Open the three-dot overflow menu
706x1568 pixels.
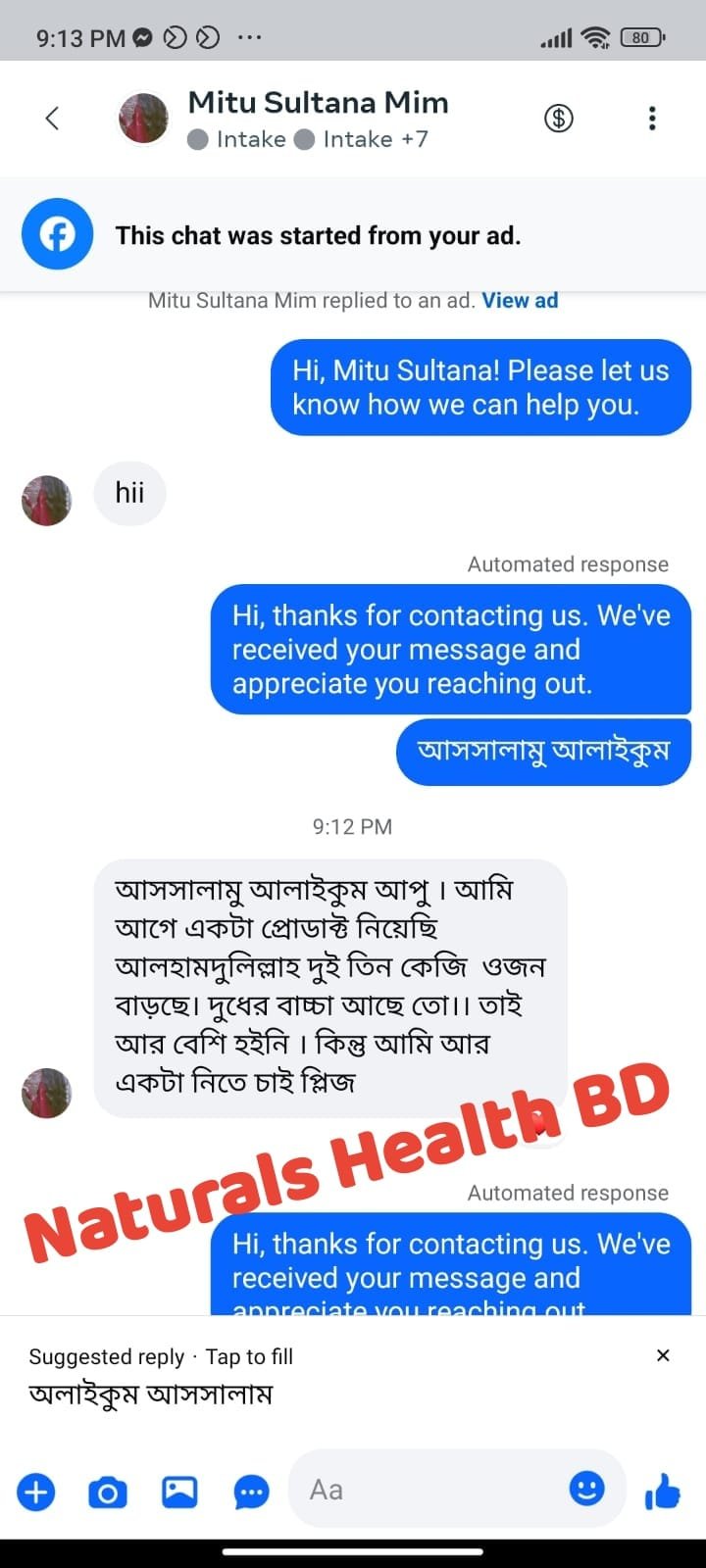pyautogui.click(x=652, y=119)
